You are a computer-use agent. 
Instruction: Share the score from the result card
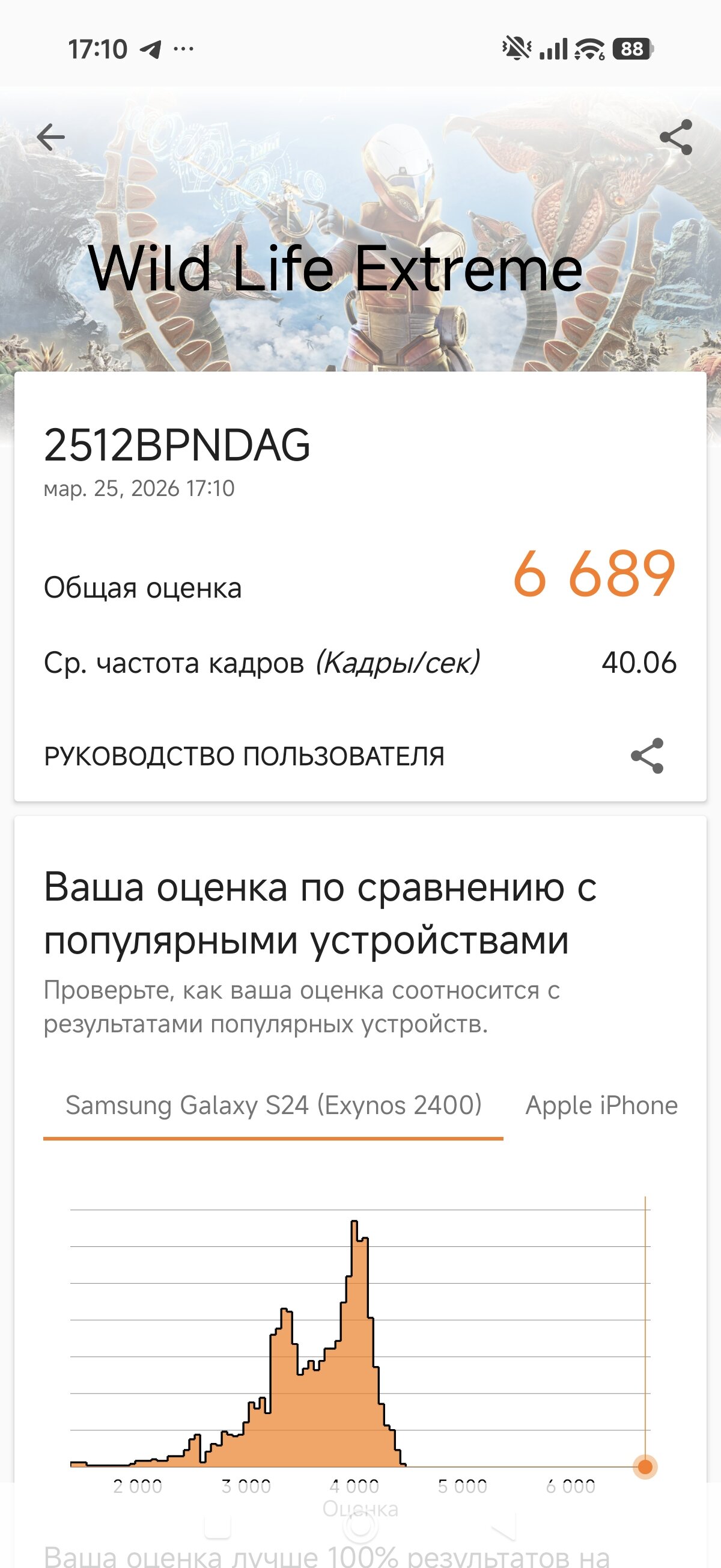tap(646, 756)
